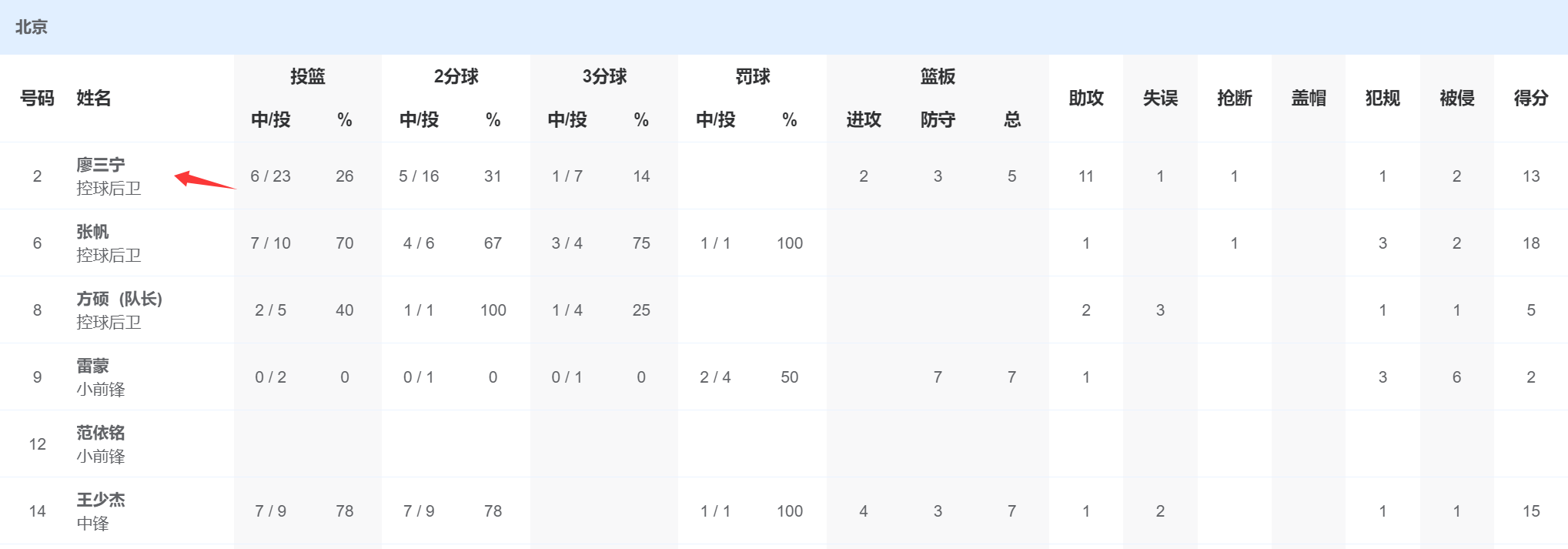Open player 廖三宁's profile

click(x=101, y=165)
